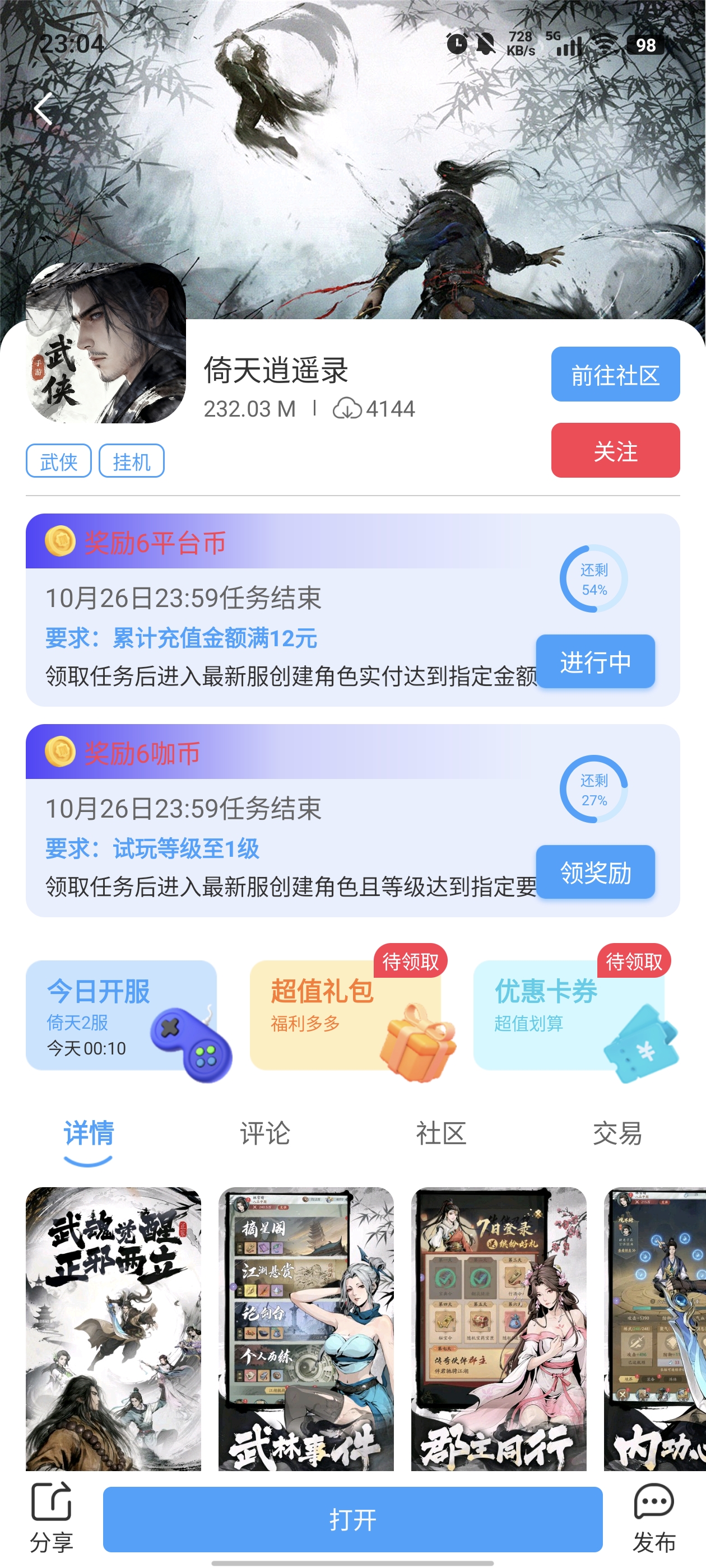Launch the game with 打开 button

[352, 1519]
